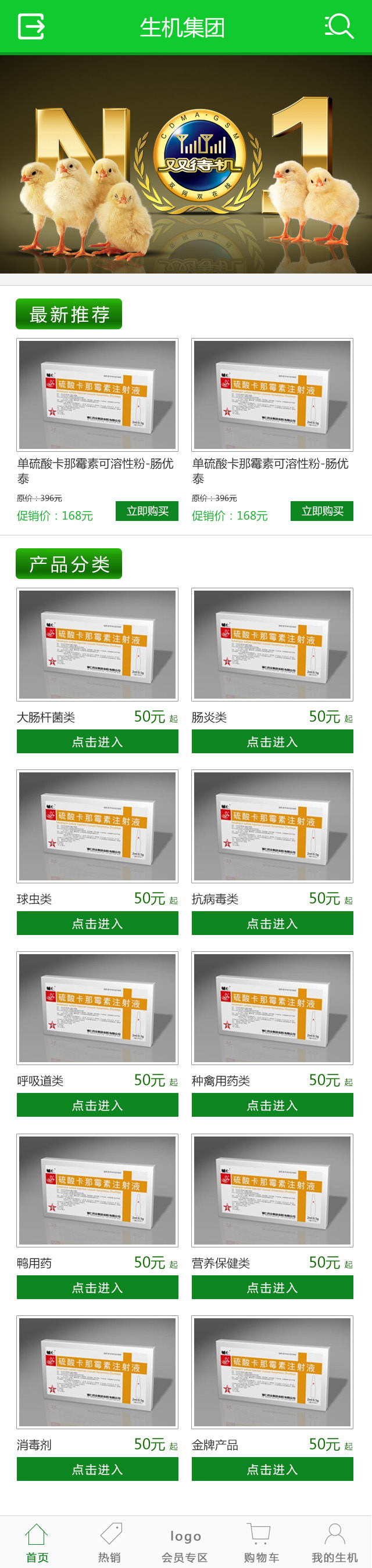
Task: Enter the 营养保健类 category
Action: point(272,1288)
